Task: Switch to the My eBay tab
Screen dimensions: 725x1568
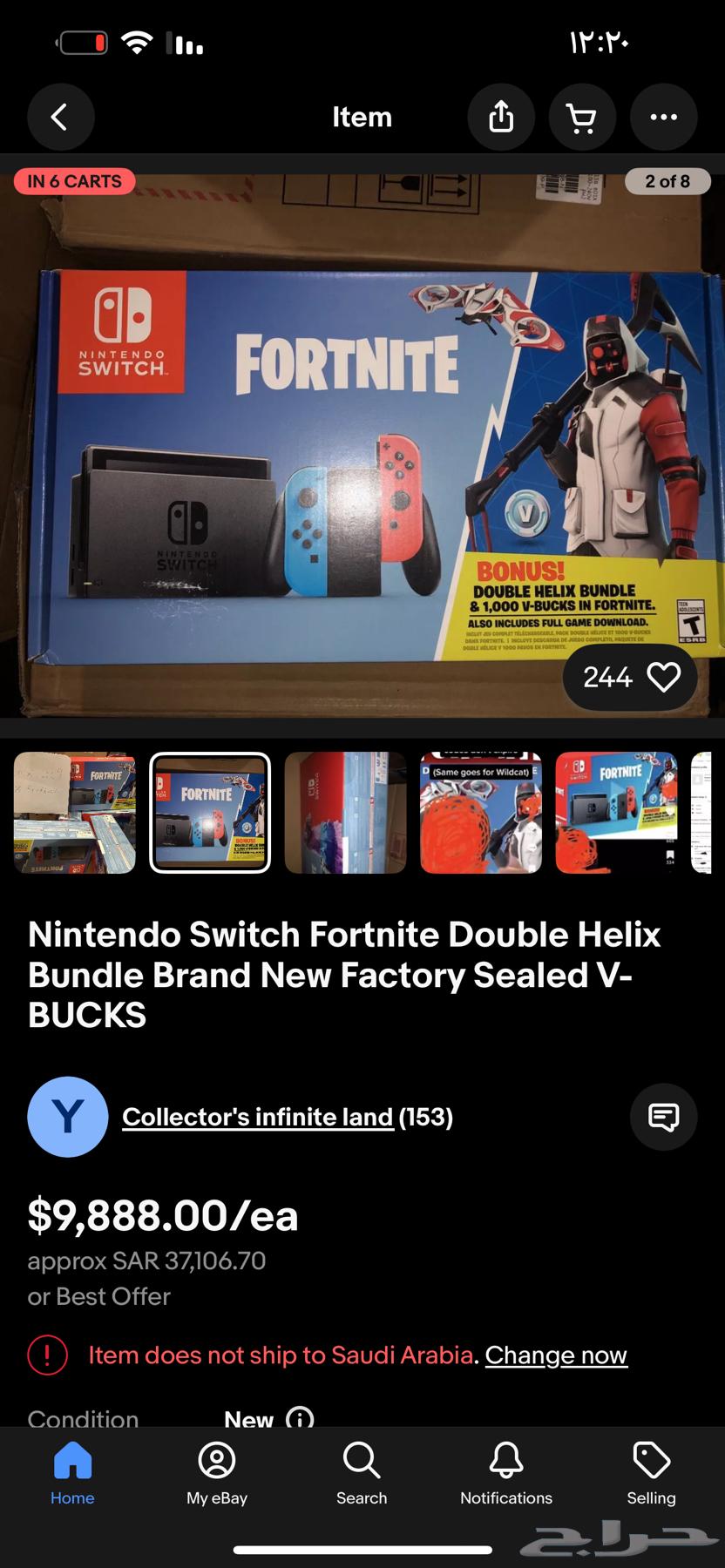Action: click(x=217, y=1474)
